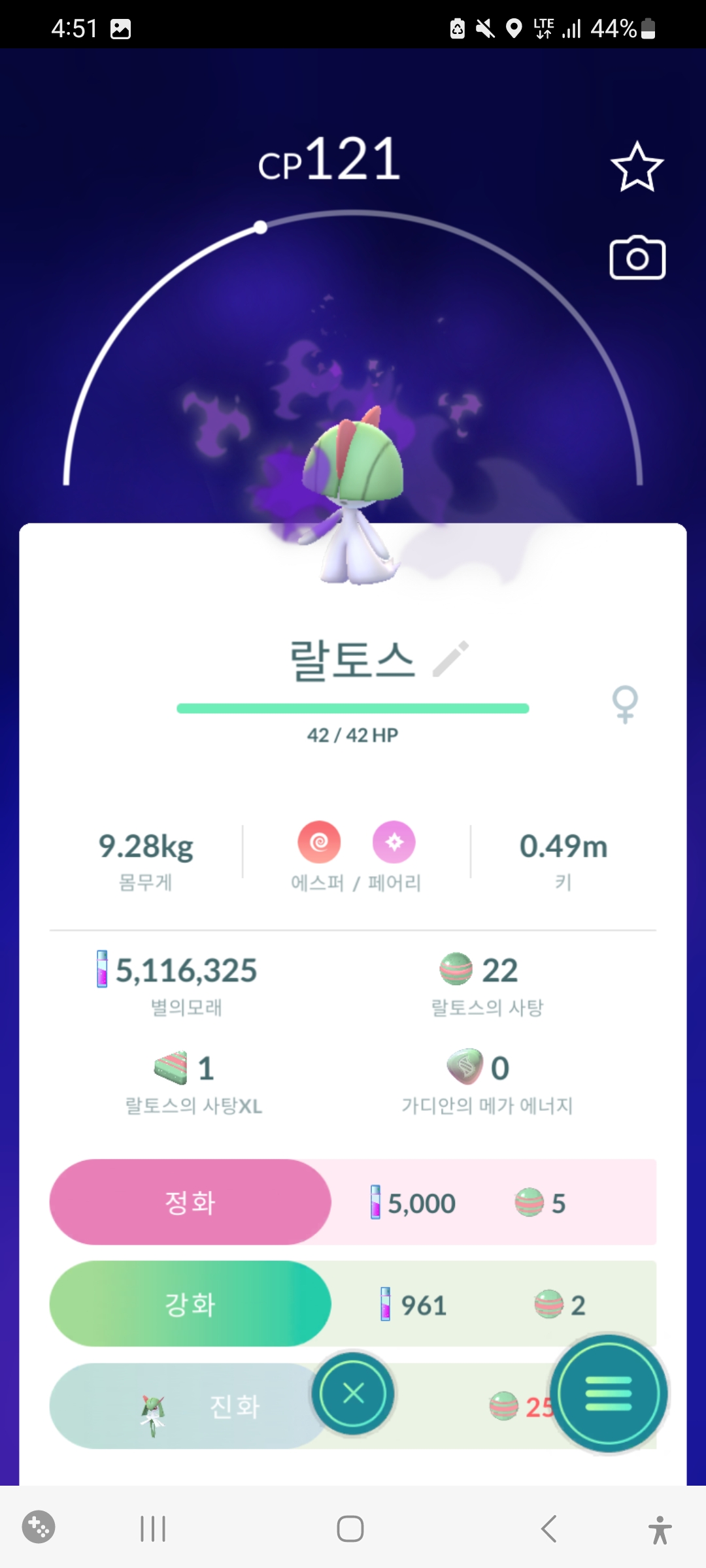
Task: Close the Pokémon details with X button
Action: pyautogui.click(x=353, y=1393)
